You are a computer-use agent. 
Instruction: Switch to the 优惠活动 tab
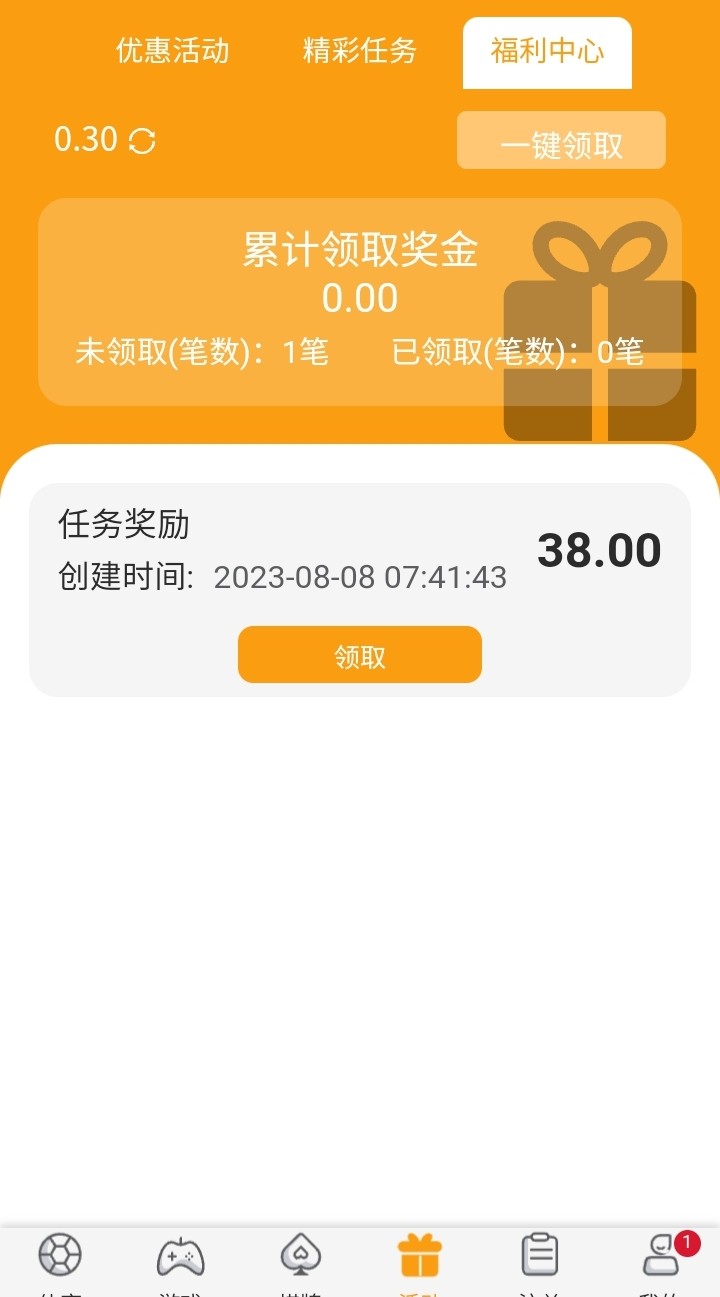coord(172,51)
